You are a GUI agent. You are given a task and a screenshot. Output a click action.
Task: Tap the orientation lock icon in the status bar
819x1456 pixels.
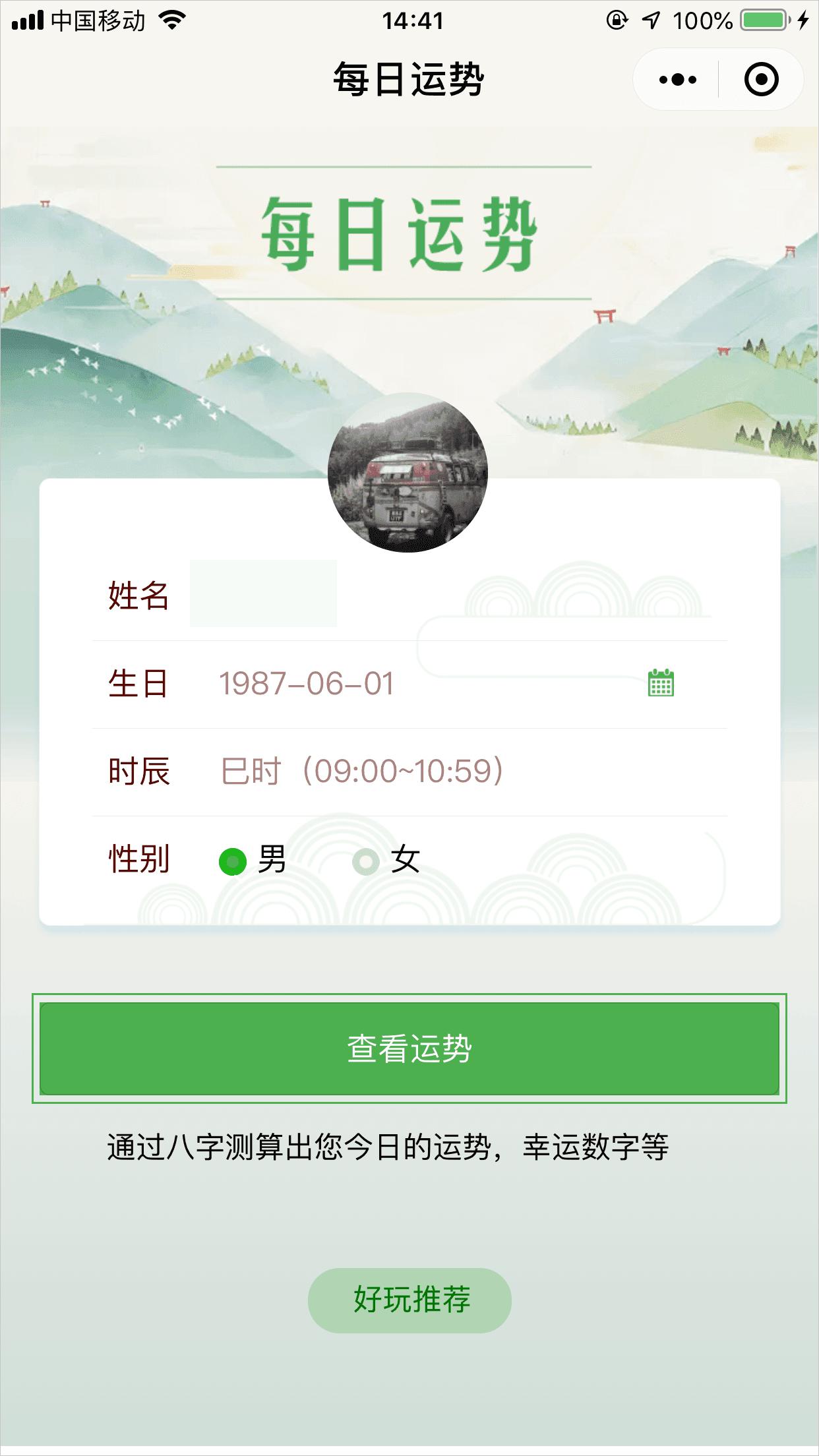pos(616,19)
